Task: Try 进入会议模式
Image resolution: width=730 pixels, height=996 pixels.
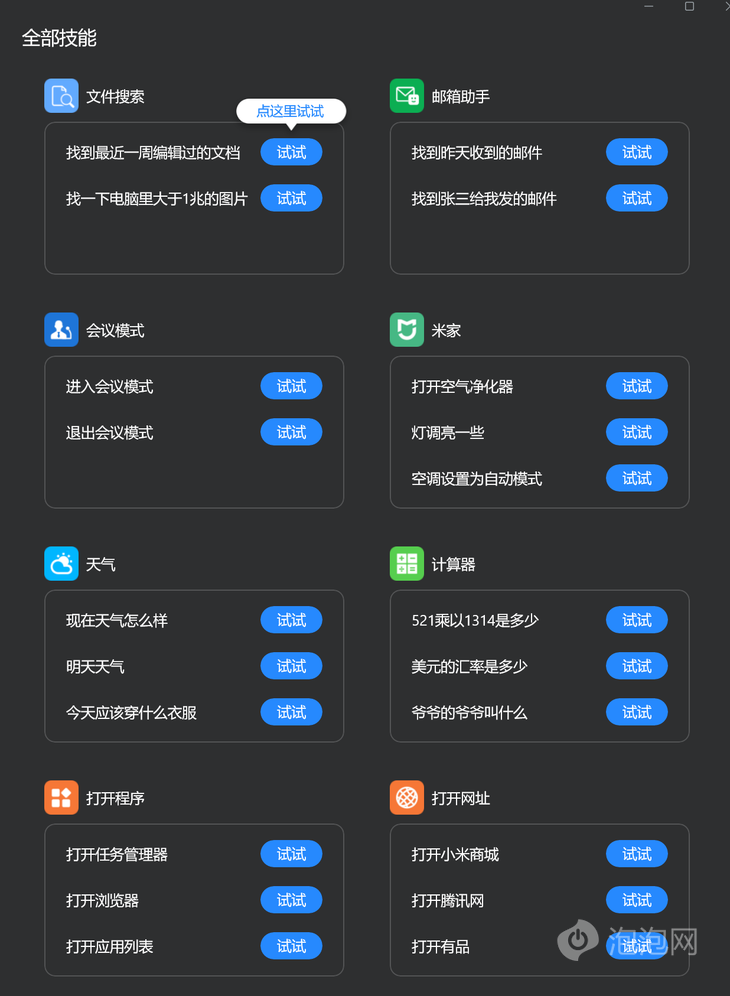Action: (291, 386)
